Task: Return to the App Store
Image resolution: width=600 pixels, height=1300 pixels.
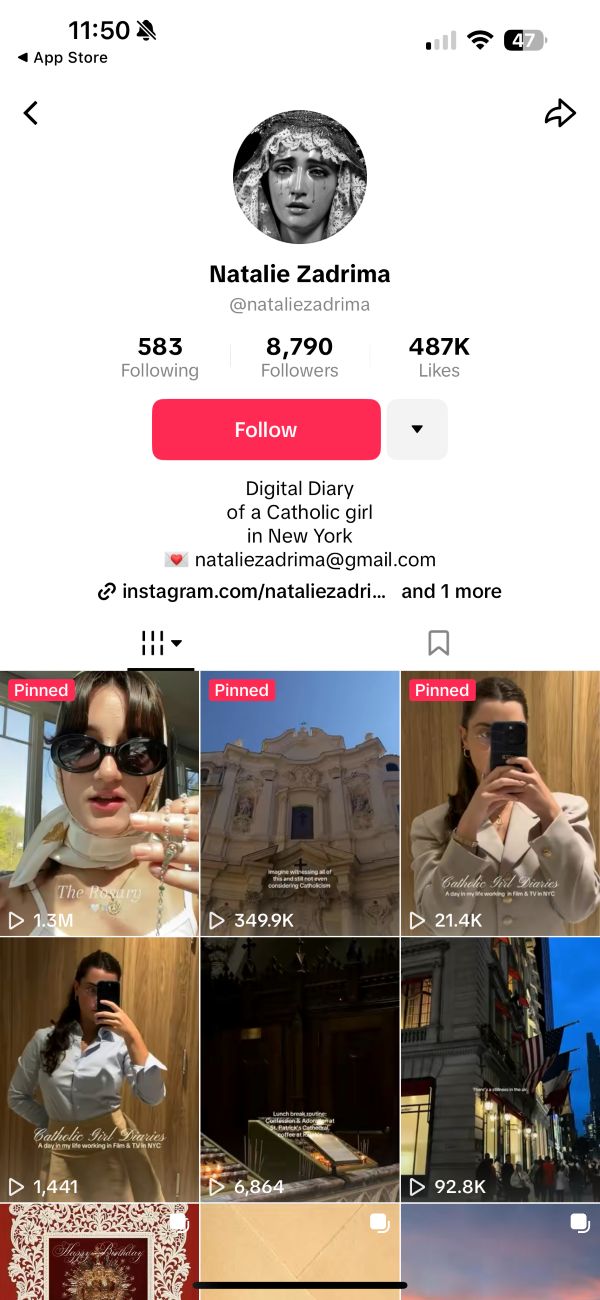Action: [63, 58]
